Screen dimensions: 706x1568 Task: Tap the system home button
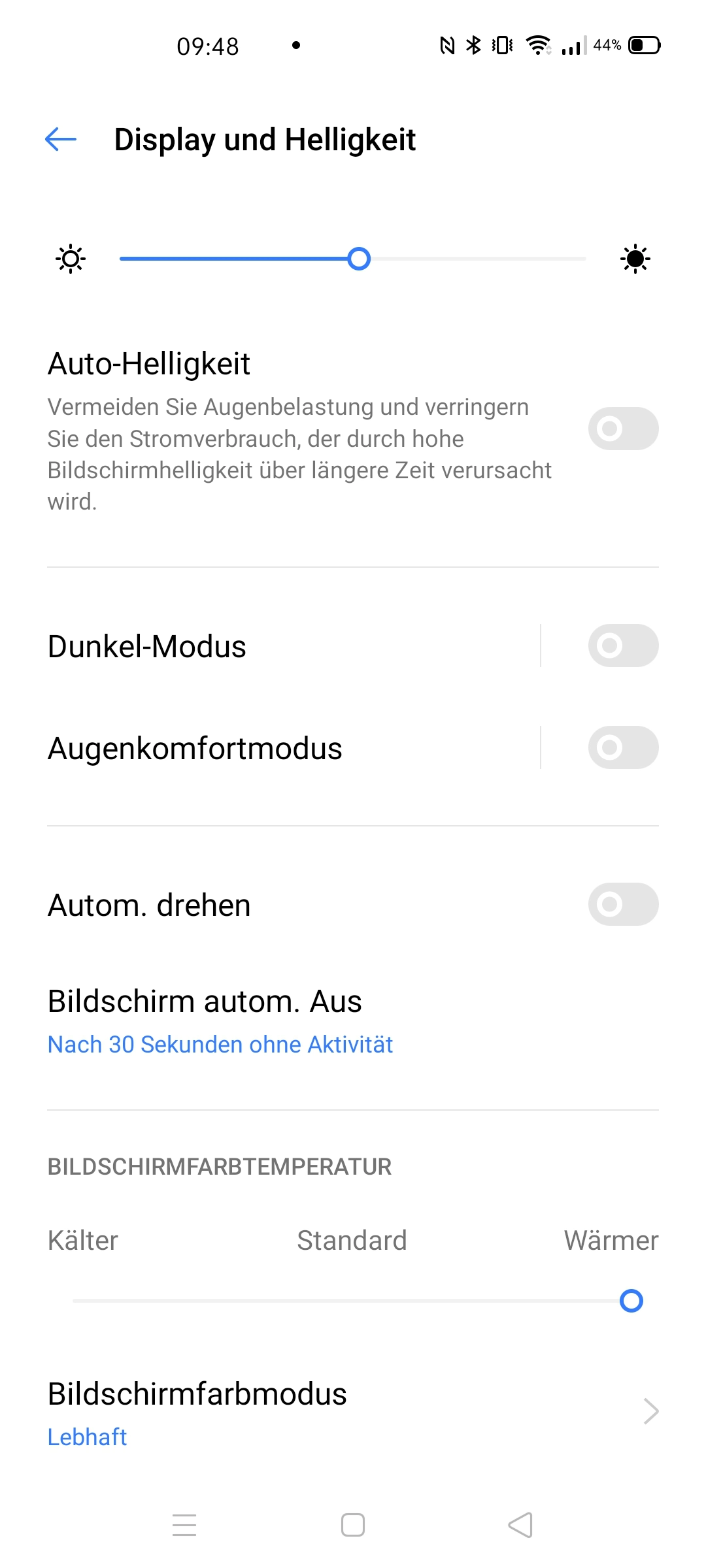[x=353, y=1525]
